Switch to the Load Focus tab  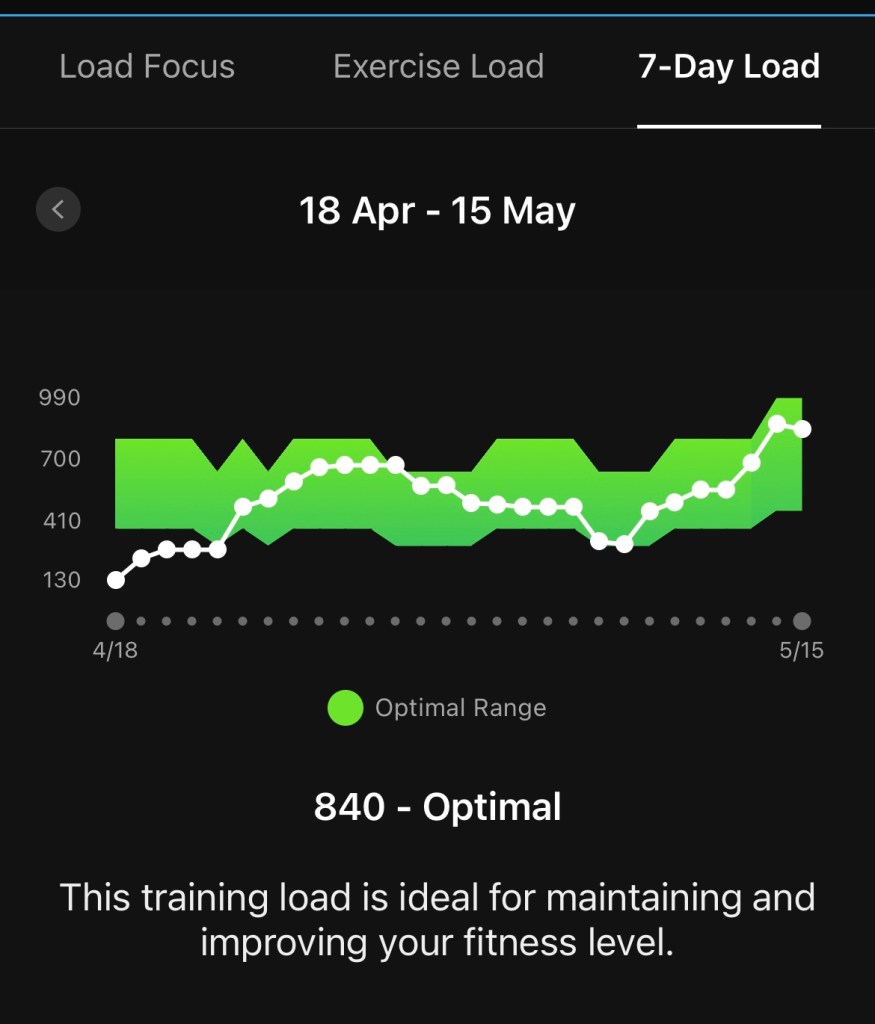coord(147,67)
